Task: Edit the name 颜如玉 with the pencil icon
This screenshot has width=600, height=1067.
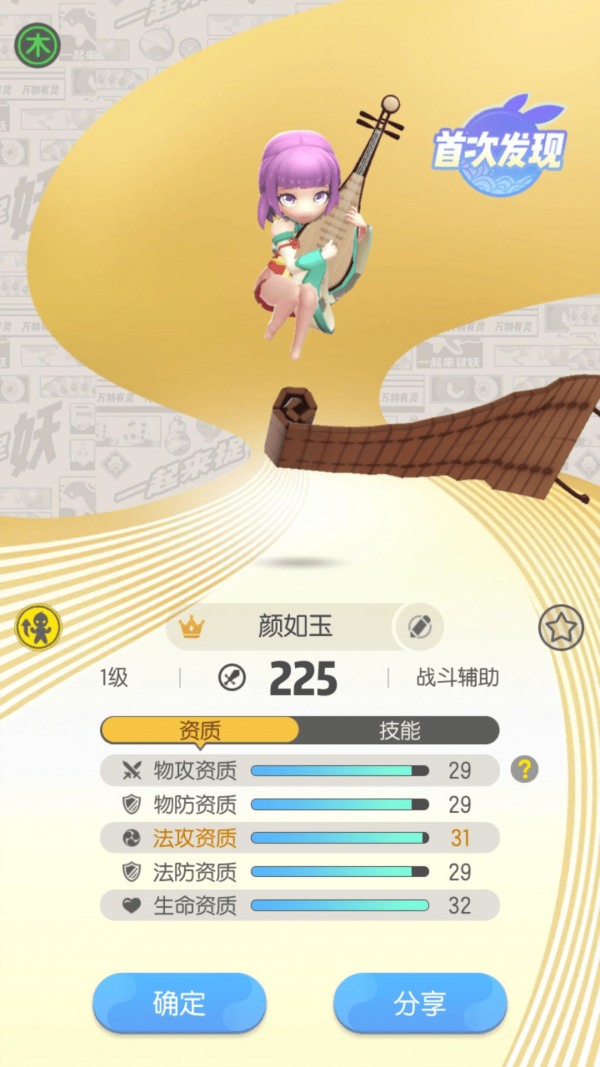Action: [420, 627]
